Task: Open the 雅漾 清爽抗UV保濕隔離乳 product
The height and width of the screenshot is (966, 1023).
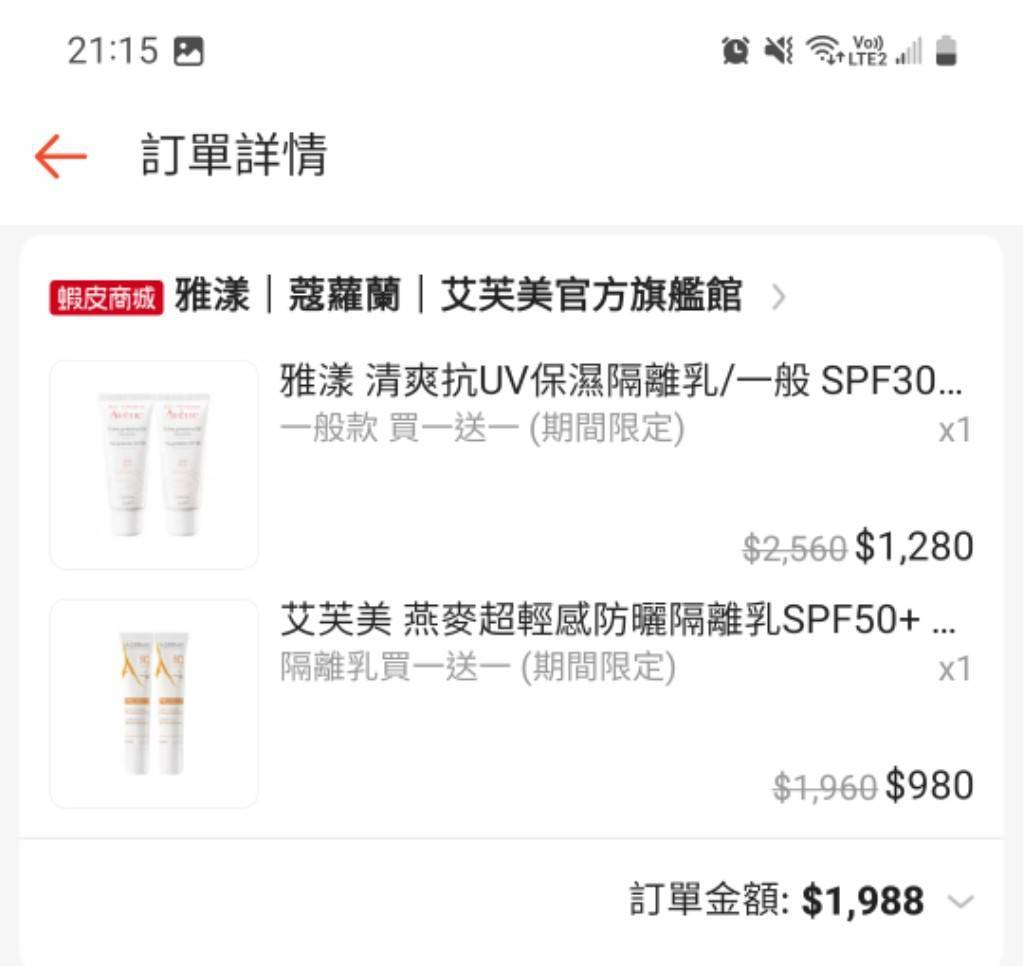Action: [620, 381]
